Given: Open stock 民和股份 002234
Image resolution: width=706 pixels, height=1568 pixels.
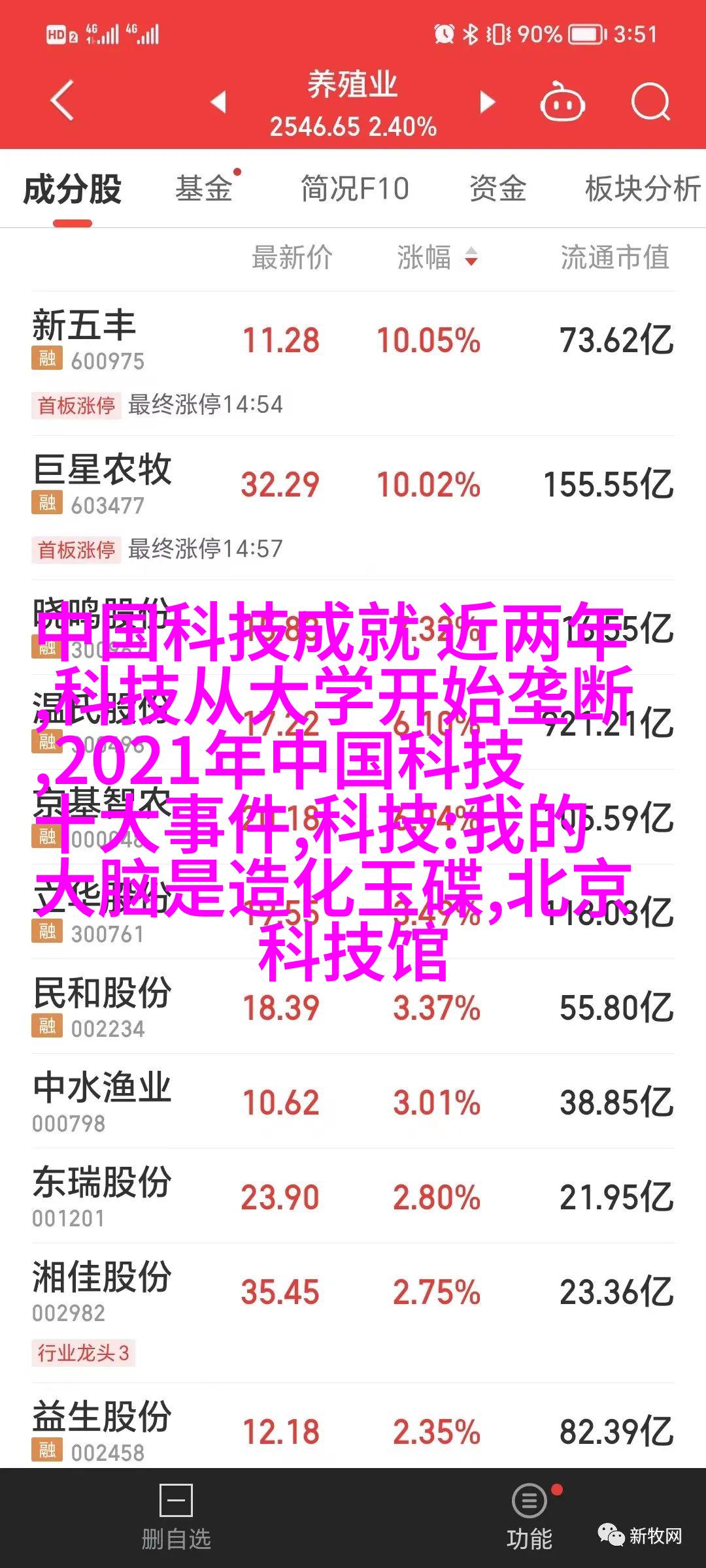Looking at the screenshot, I should pos(353,1006).
